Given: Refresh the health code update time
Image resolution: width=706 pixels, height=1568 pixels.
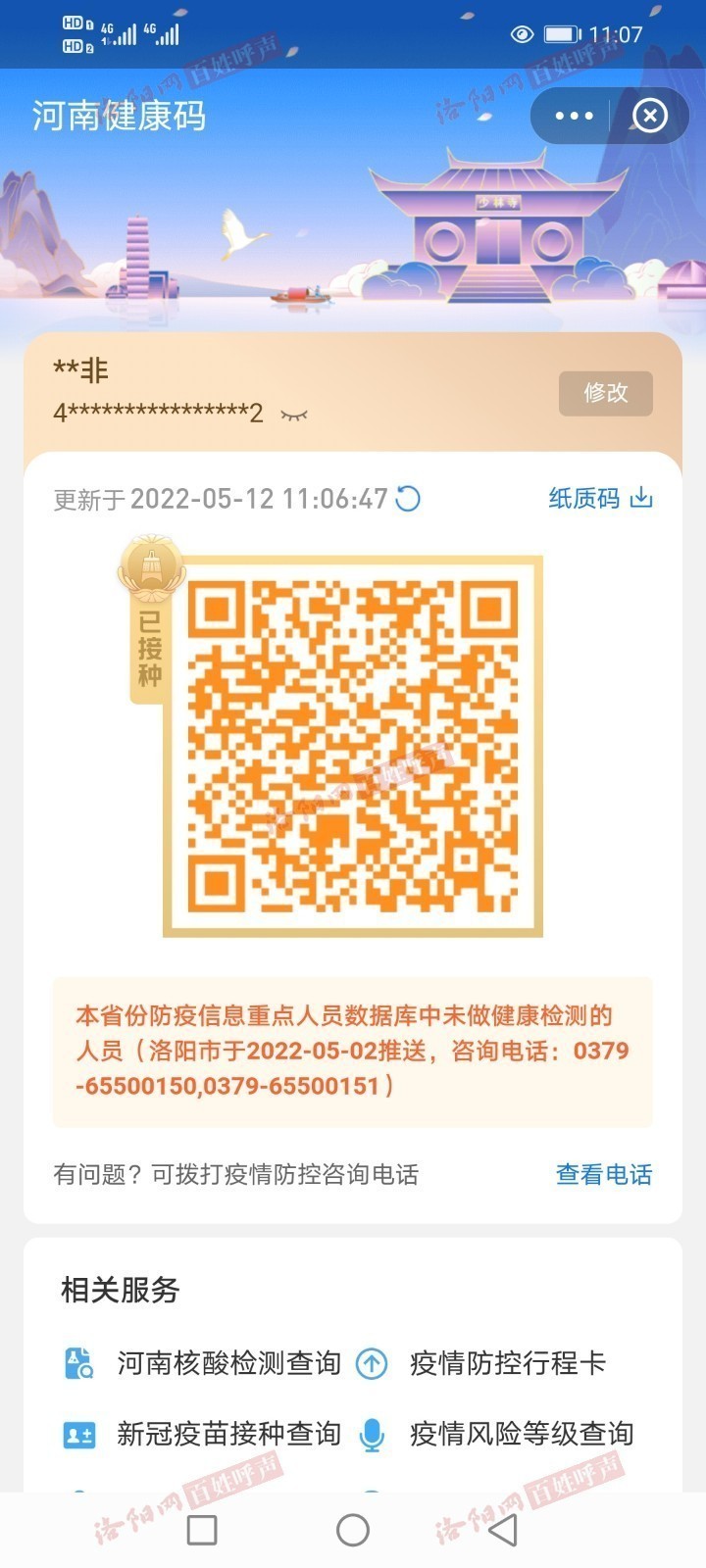Looking at the screenshot, I should click(x=408, y=499).
